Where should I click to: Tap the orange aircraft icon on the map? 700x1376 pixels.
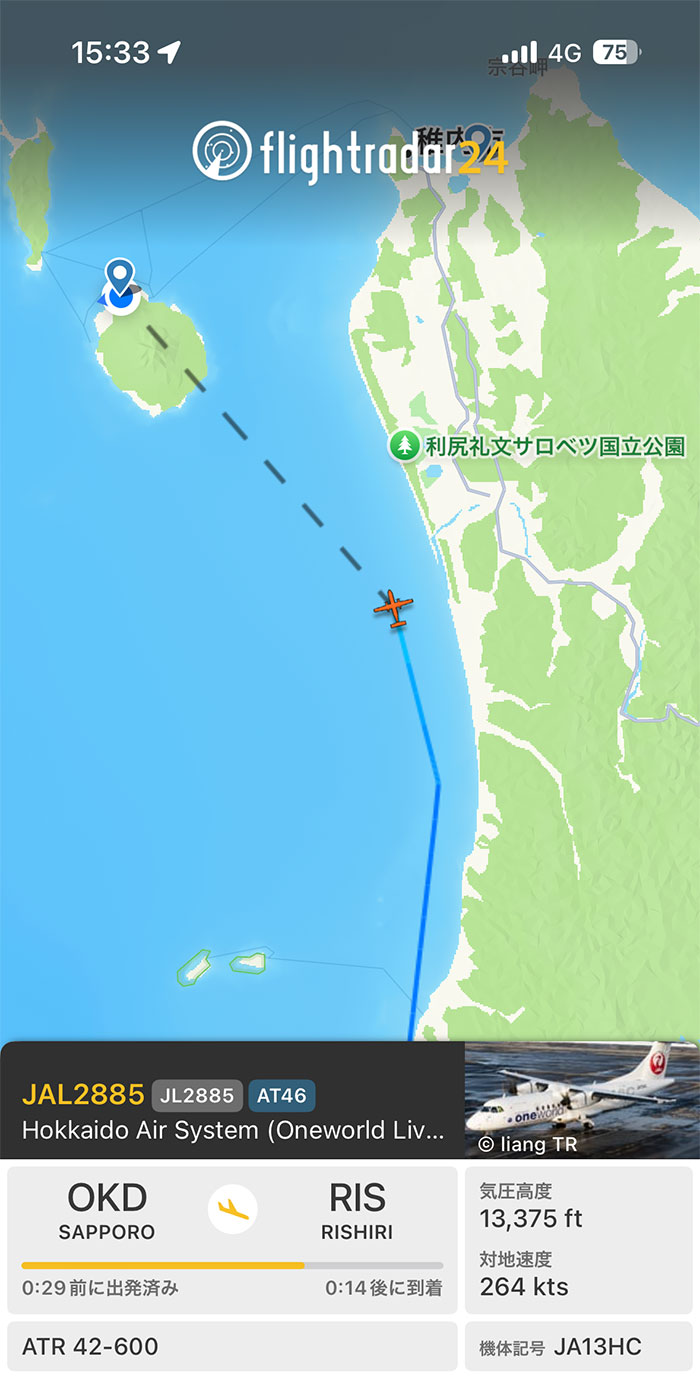pyautogui.click(x=395, y=608)
